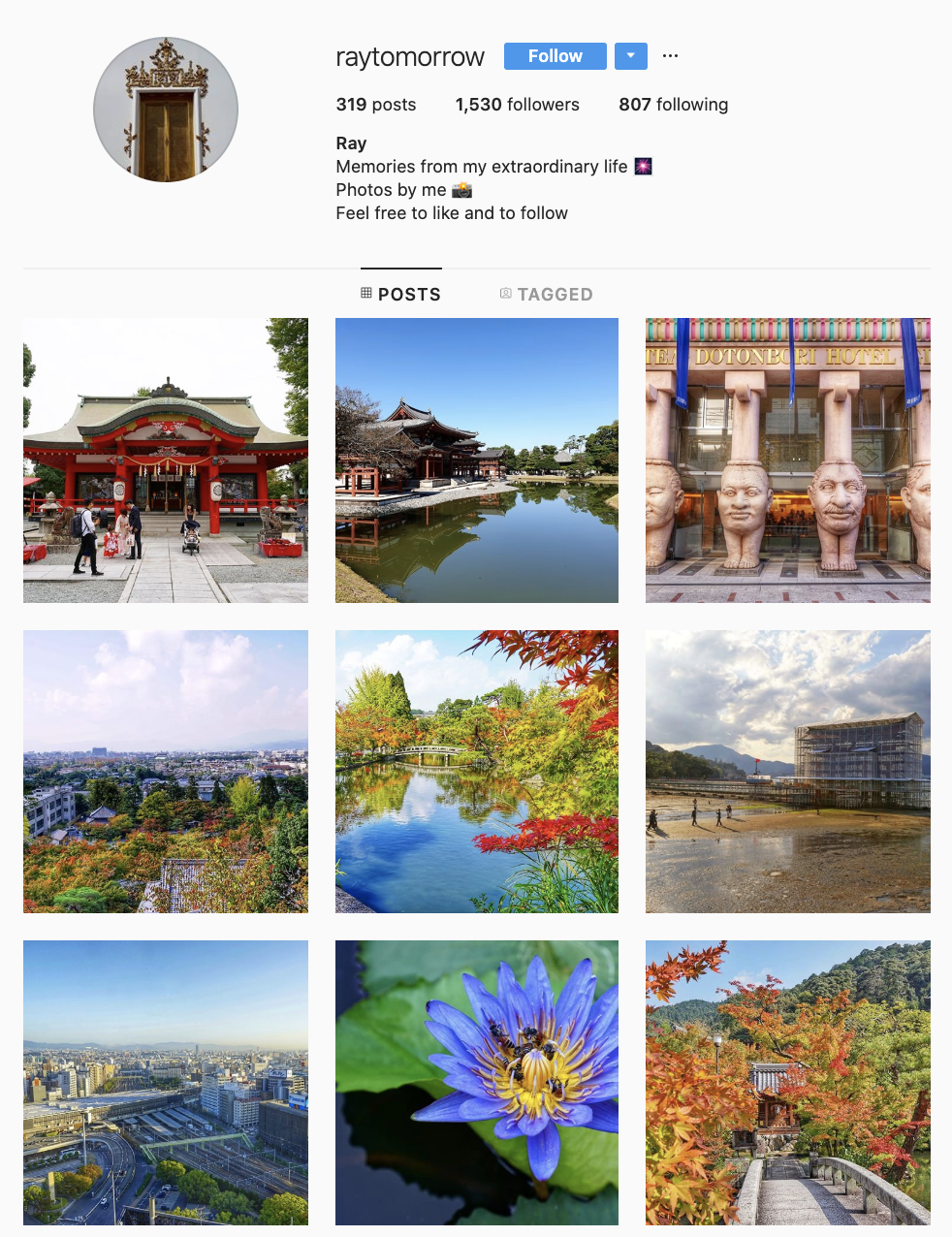Open the pond with arched bridge post
The image size is (952, 1237).
point(477,772)
